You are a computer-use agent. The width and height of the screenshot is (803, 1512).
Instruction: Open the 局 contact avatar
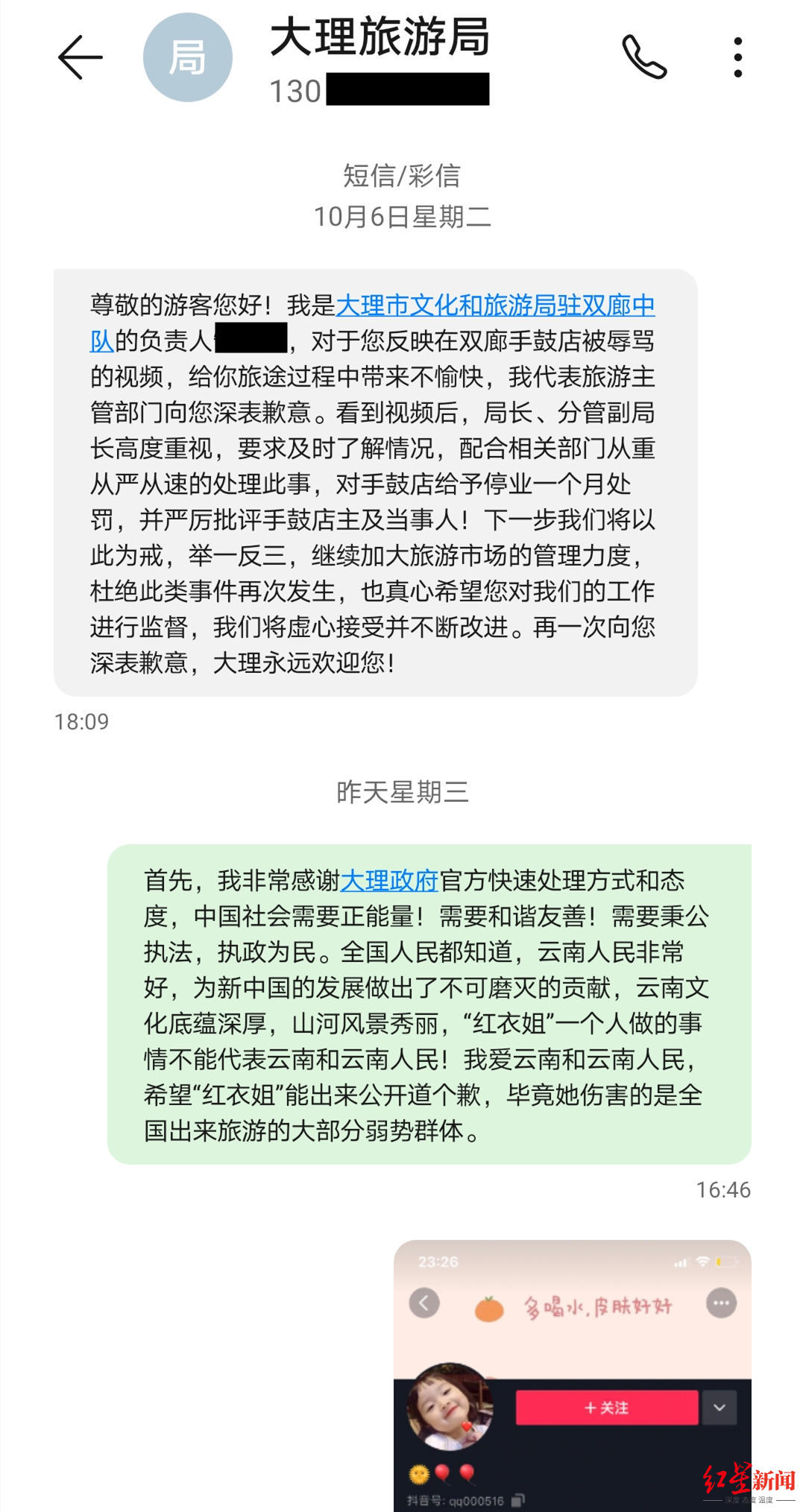click(188, 57)
